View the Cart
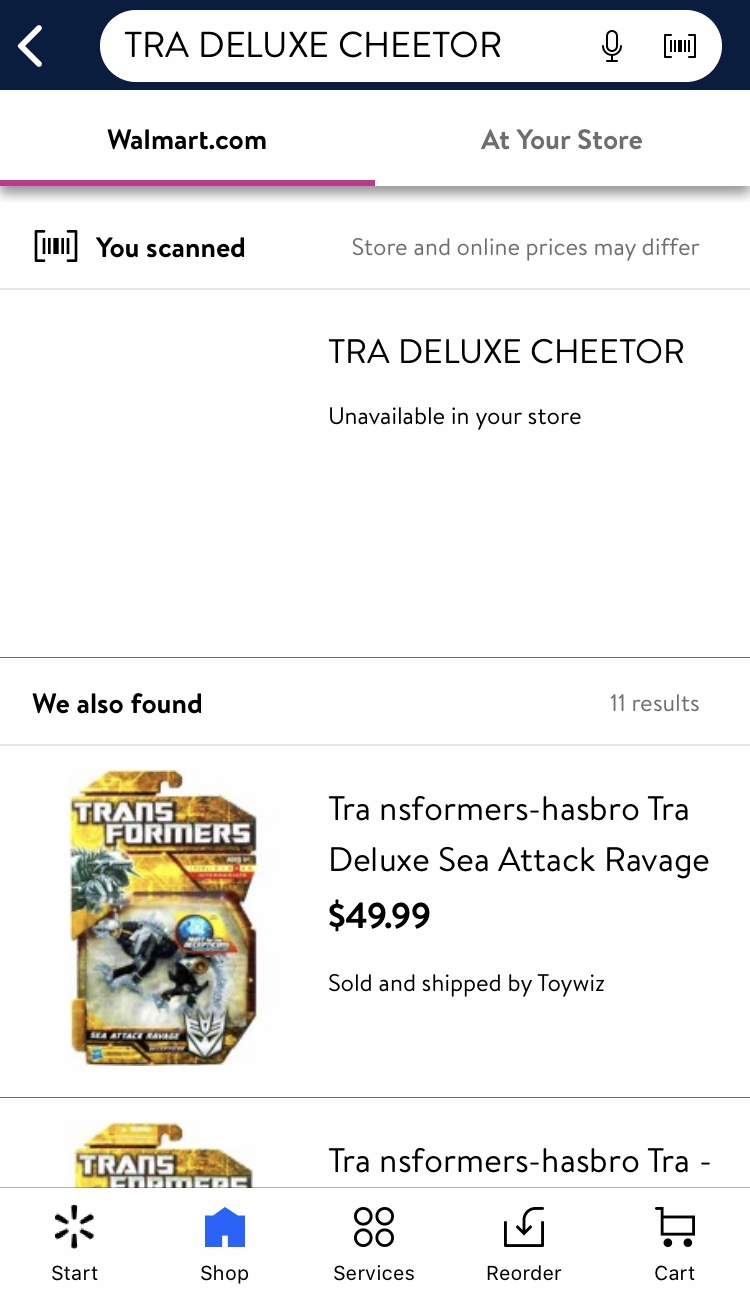The image size is (750, 1296). [x=675, y=1243]
